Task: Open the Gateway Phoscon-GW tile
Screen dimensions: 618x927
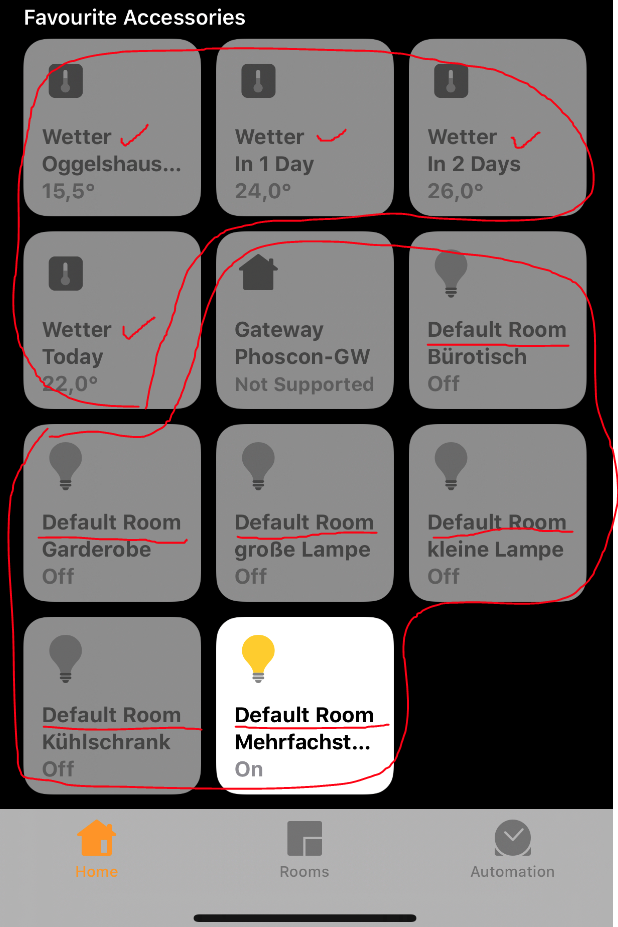Action: coord(304,320)
